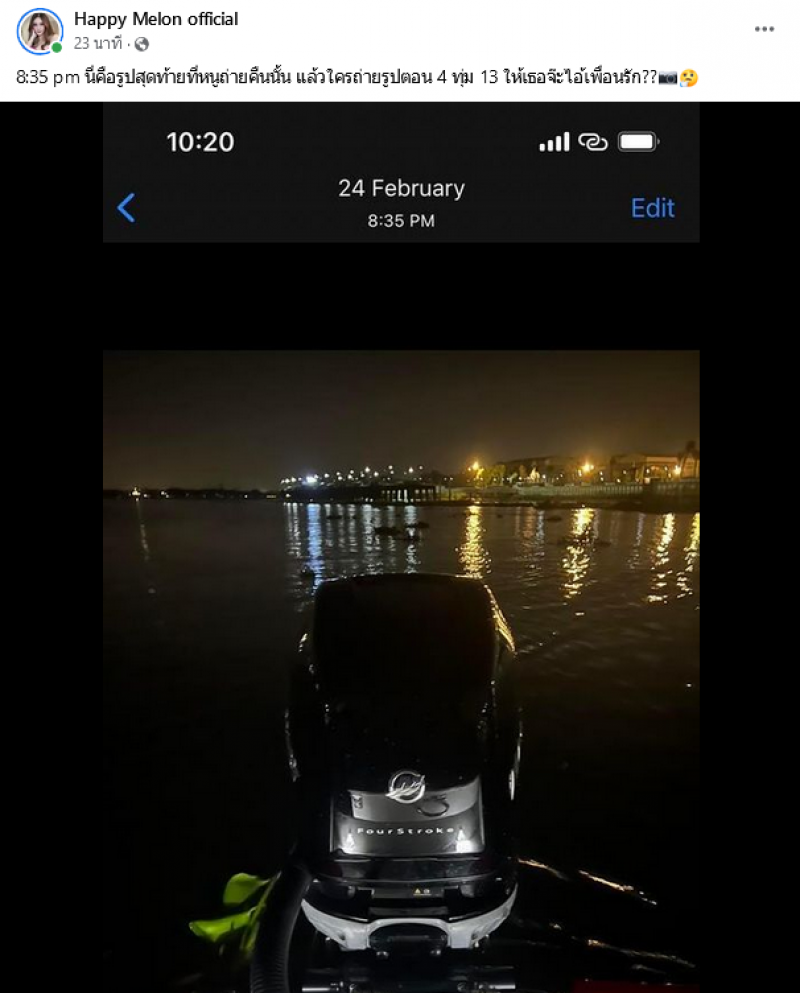View Happy Melon official profile picture
Viewport: 800px width, 993px height.
coord(40,32)
